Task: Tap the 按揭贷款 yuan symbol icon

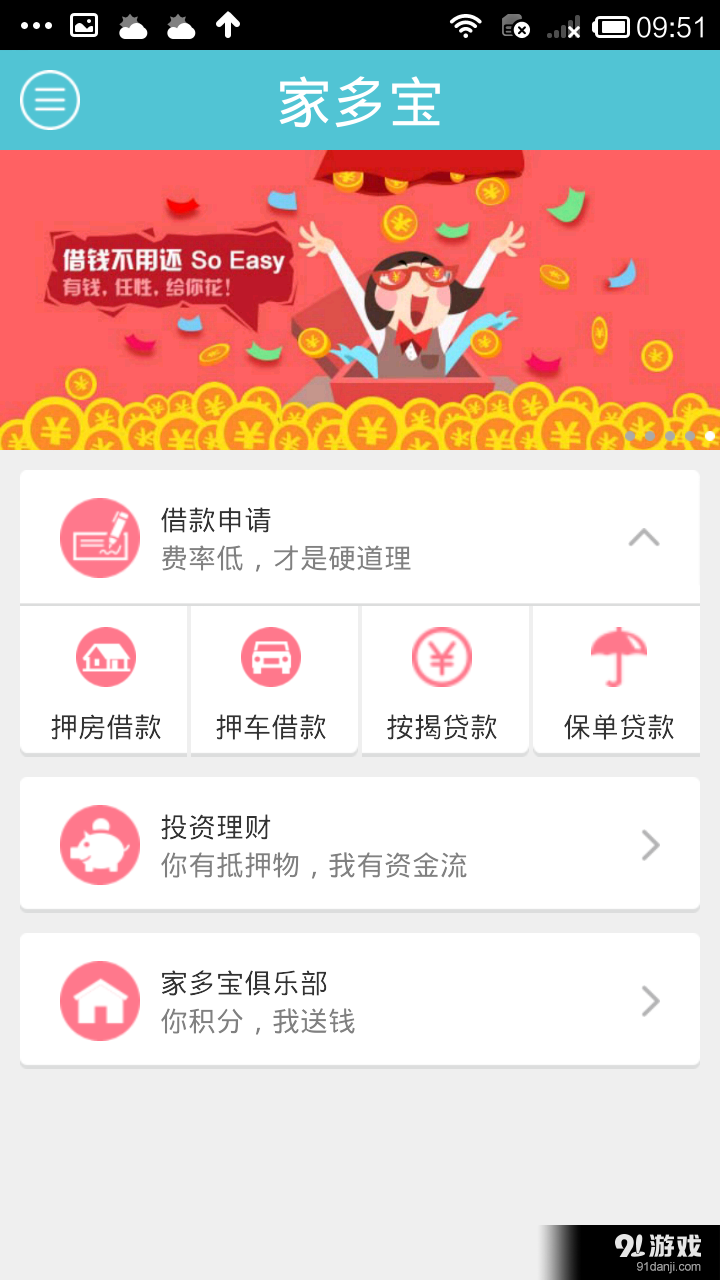Action: pyautogui.click(x=444, y=656)
